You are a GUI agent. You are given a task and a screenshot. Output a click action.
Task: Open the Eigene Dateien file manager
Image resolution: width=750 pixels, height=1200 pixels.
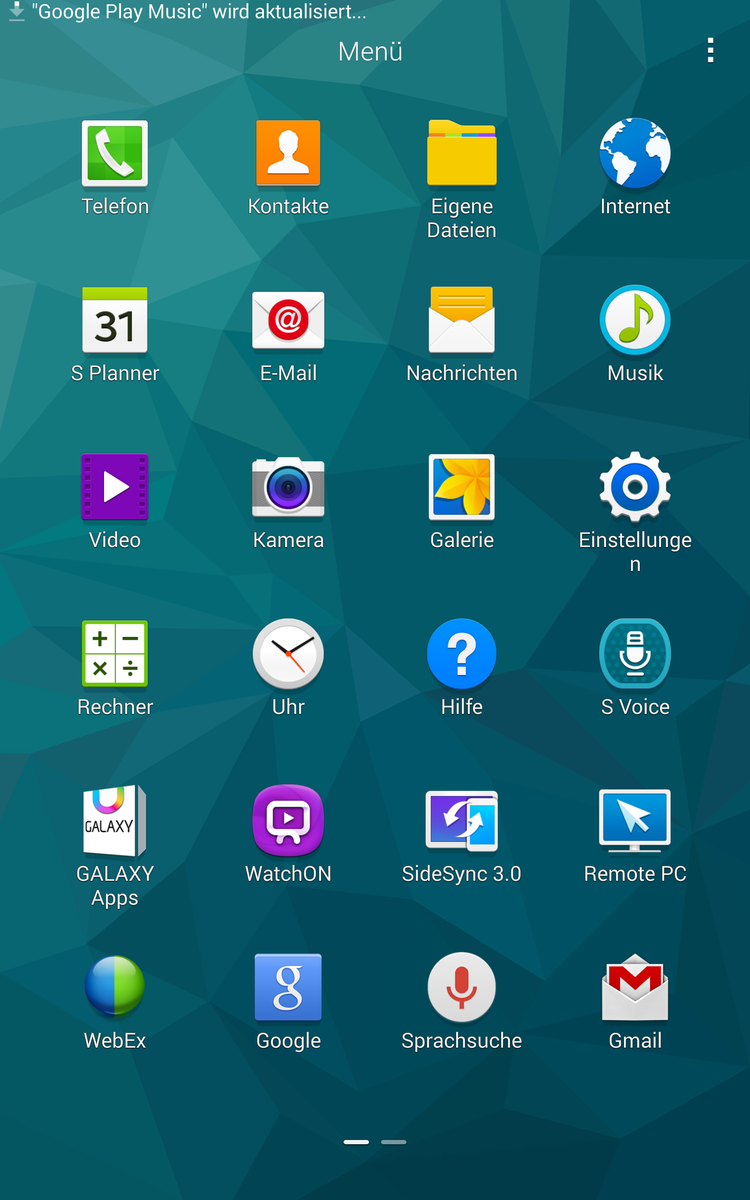[x=461, y=154]
